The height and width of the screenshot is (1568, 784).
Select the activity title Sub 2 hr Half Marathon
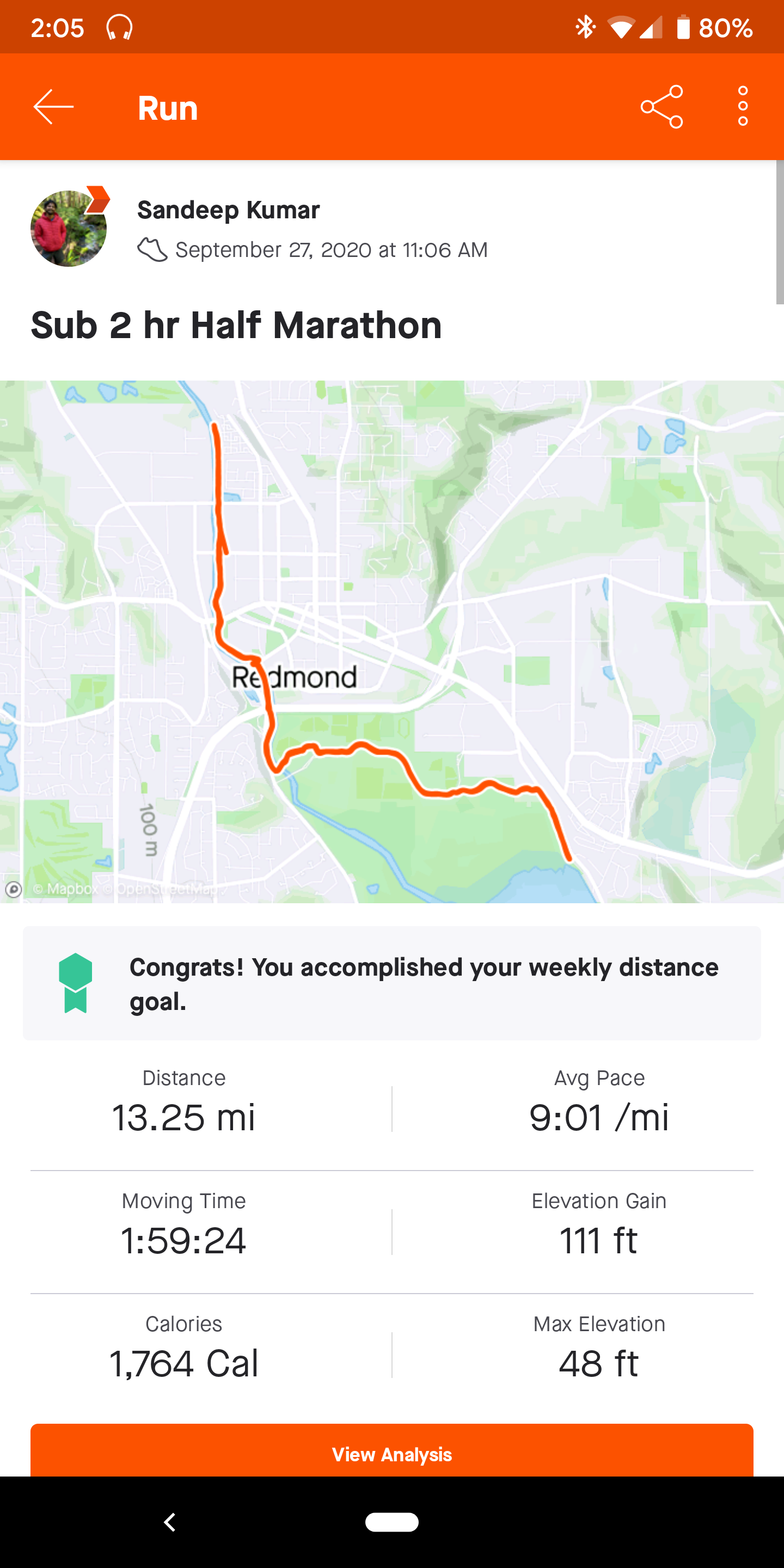[236, 325]
